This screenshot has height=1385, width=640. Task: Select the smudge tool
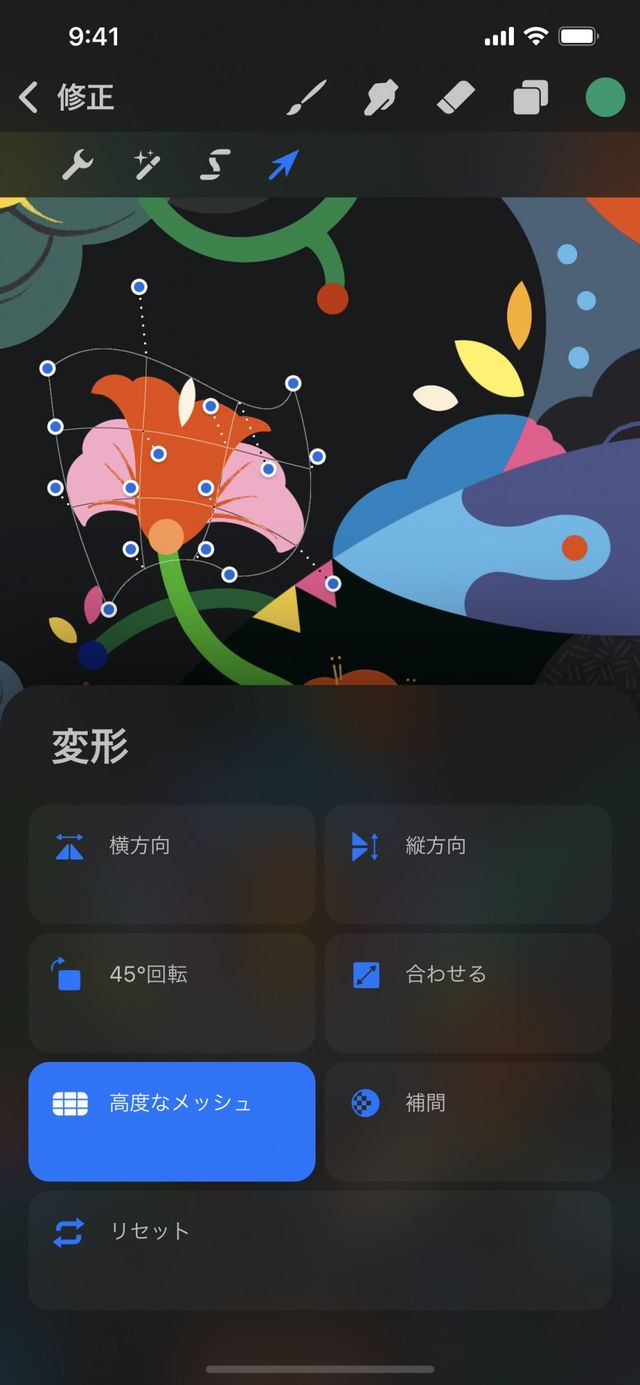pos(381,98)
